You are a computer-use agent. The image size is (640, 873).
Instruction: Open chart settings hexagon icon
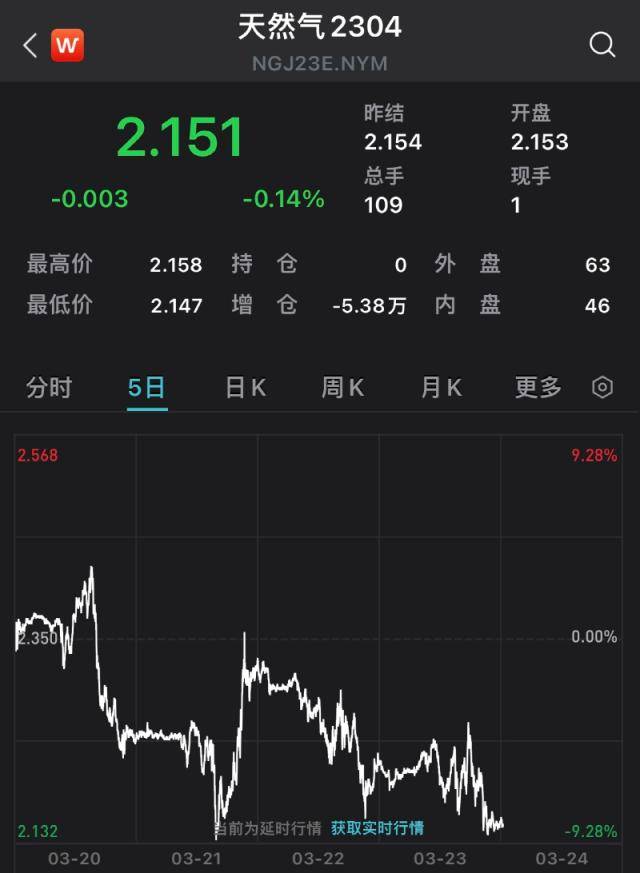tap(603, 388)
